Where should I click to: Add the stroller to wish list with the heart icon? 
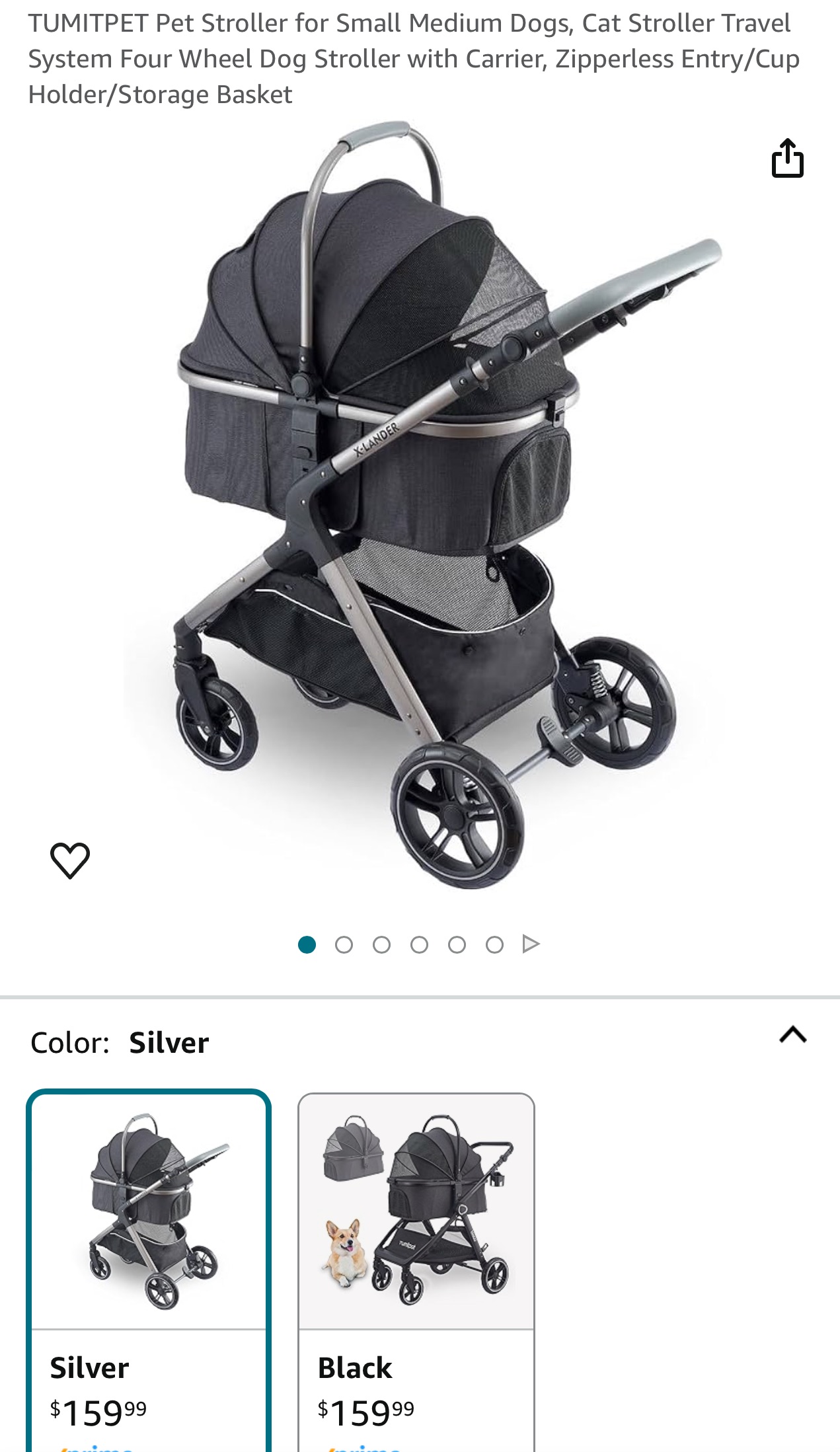[x=70, y=860]
